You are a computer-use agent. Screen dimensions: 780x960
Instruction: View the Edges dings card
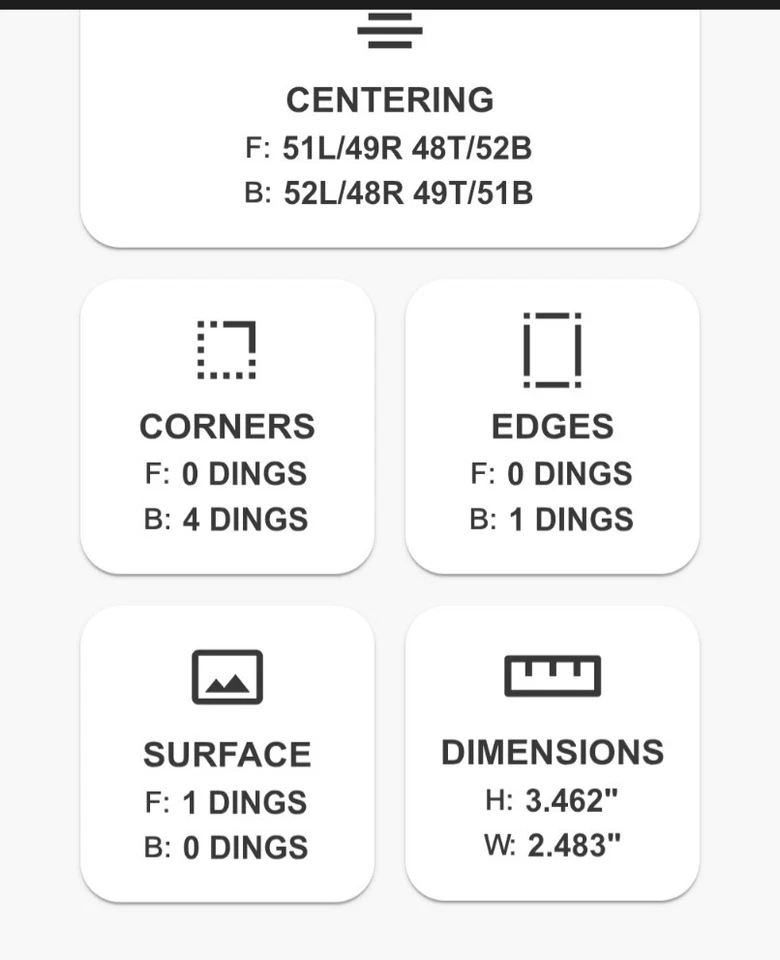coord(552,427)
